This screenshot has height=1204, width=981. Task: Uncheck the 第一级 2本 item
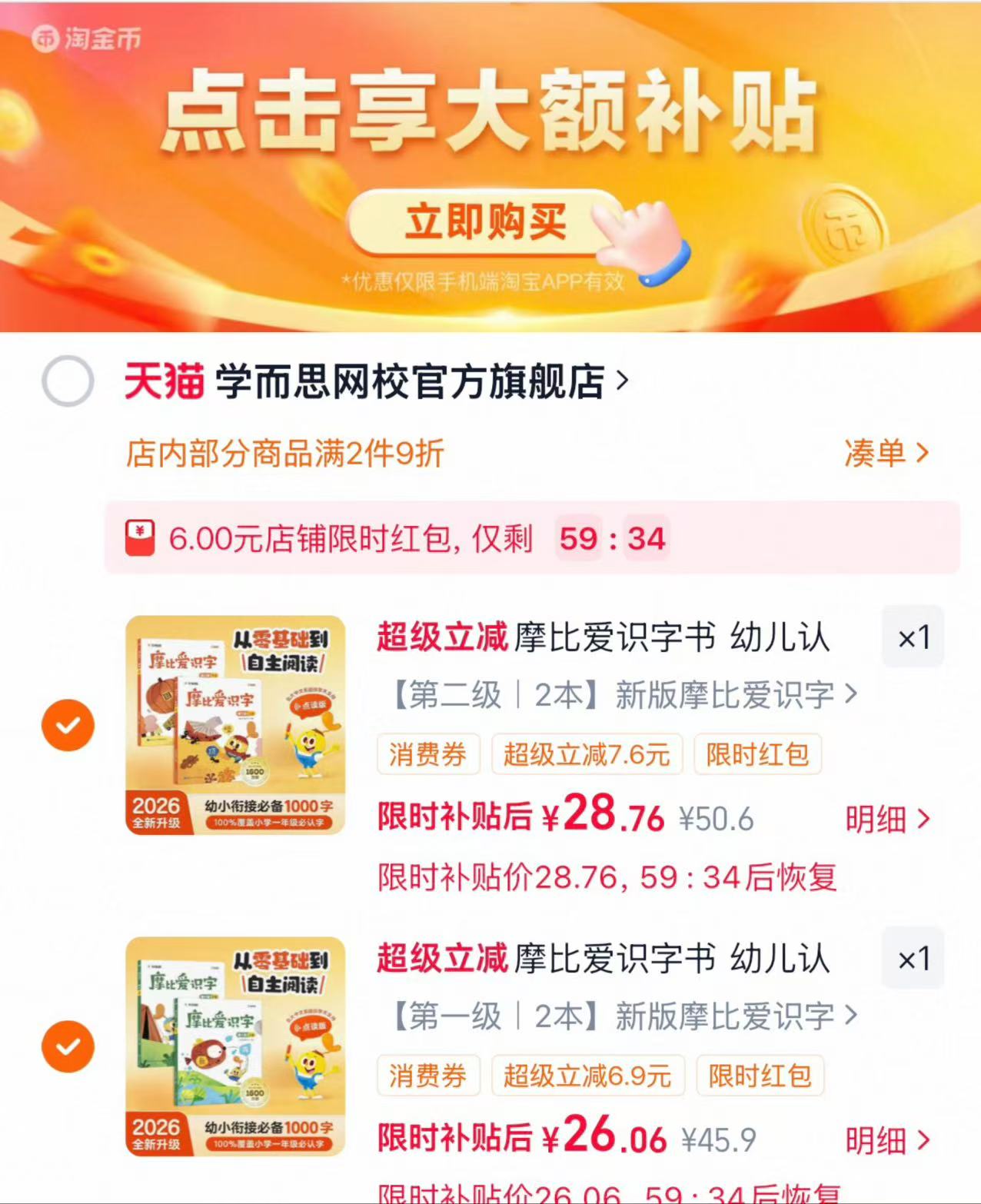click(x=68, y=1046)
